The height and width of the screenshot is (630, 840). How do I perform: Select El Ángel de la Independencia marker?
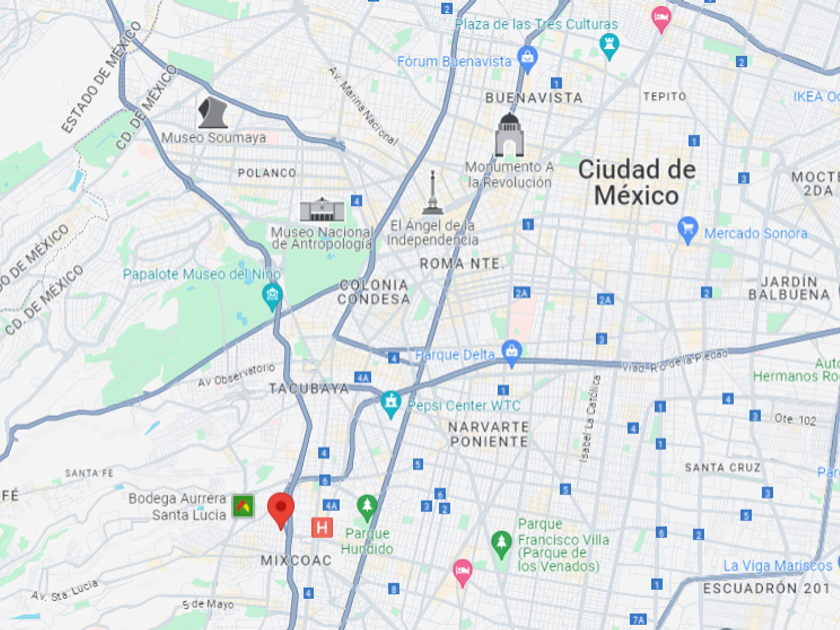pyautogui.click(x=433, y=193)
